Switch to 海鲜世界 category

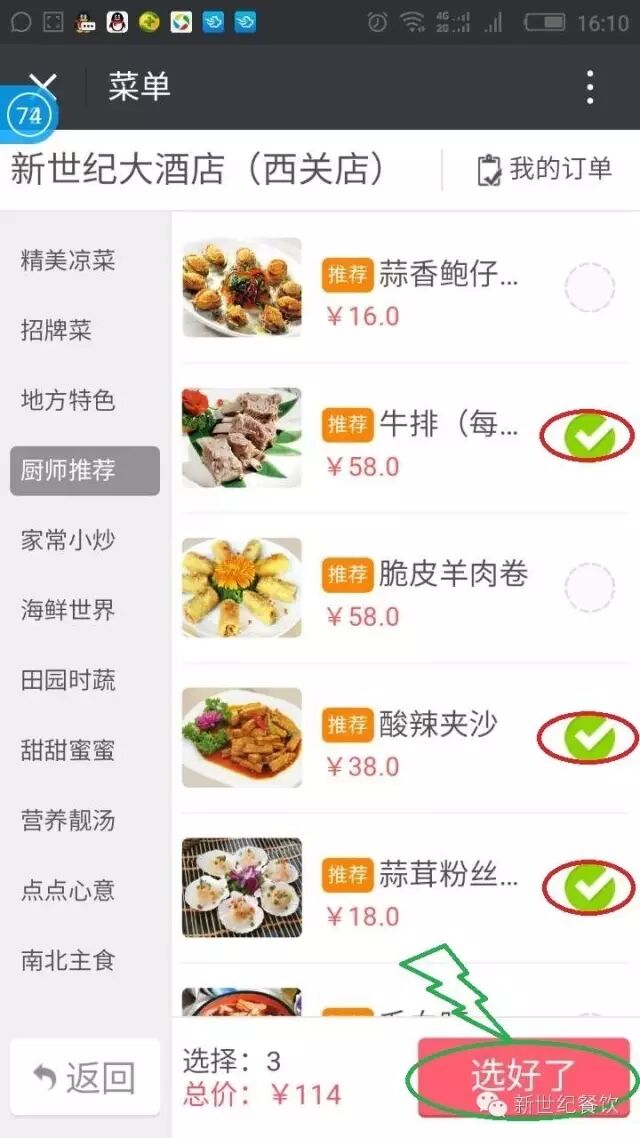point(68,610)
